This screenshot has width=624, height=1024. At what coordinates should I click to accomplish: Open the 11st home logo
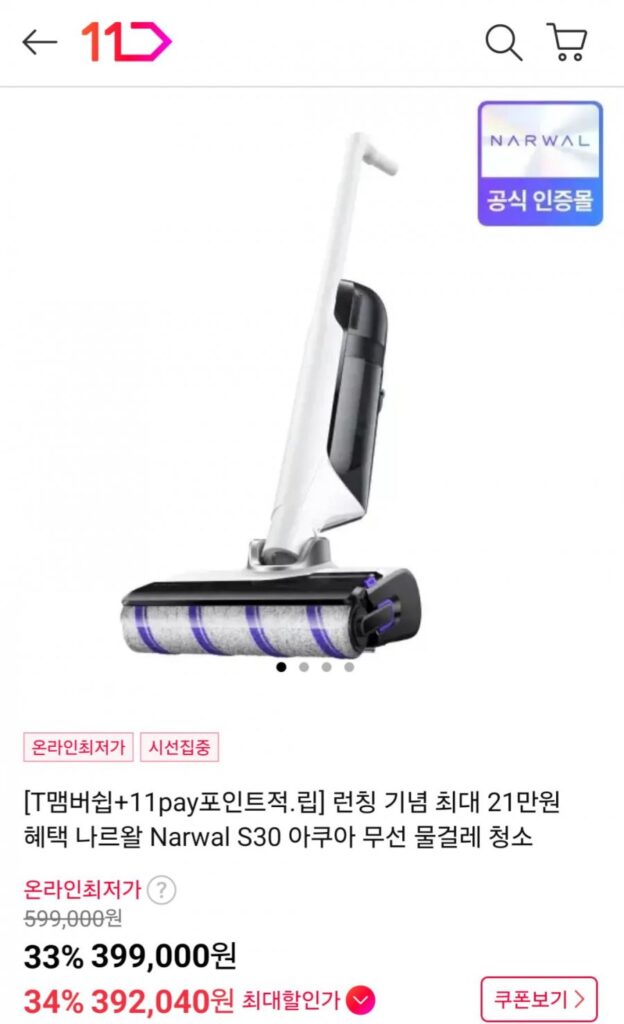tap(126, 42)
